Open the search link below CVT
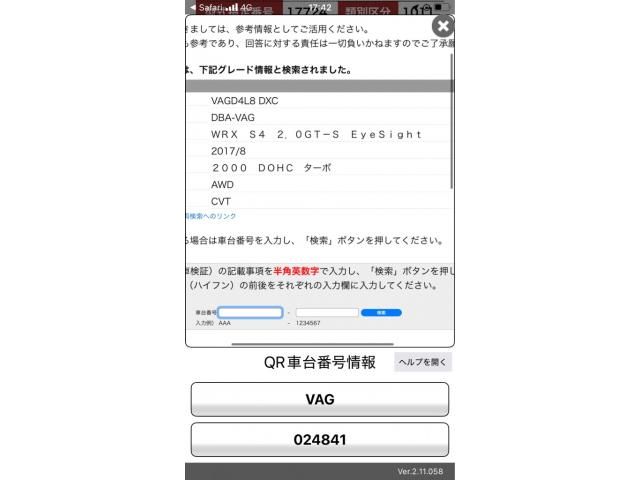This screenshot has width=640, height=480. point(211,216)
